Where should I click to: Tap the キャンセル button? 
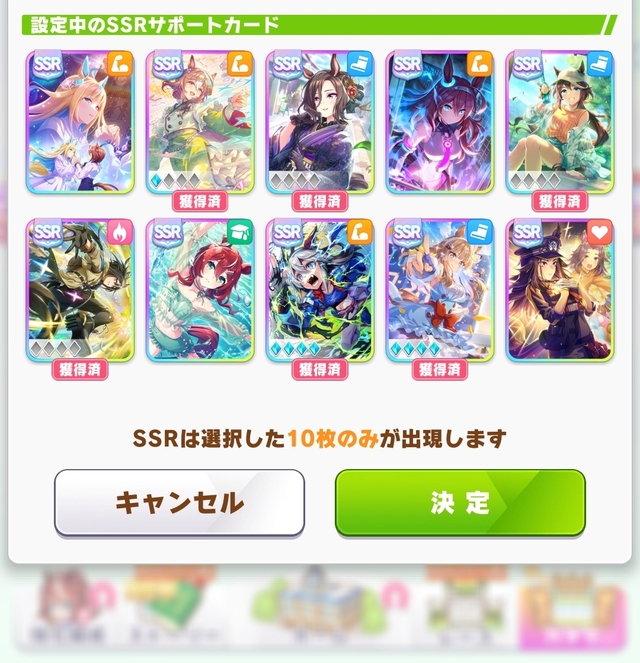point(179,502)
